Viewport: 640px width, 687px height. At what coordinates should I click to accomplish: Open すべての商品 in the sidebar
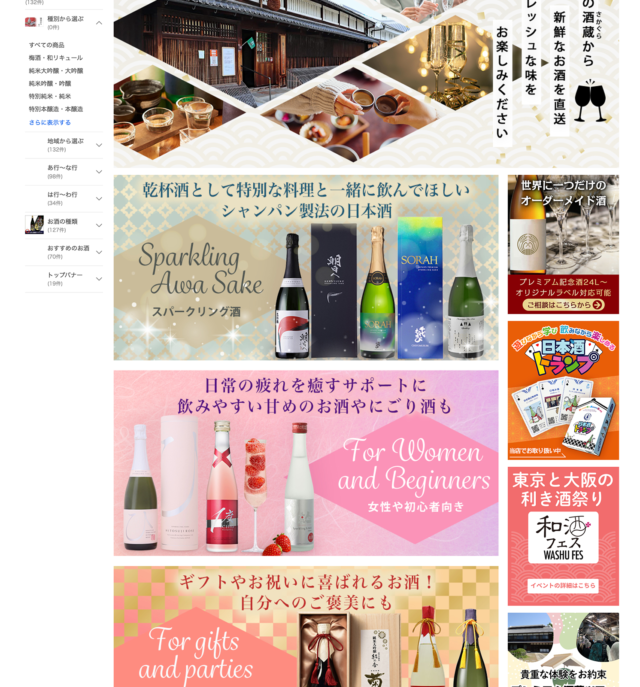[x=46, y=45]
